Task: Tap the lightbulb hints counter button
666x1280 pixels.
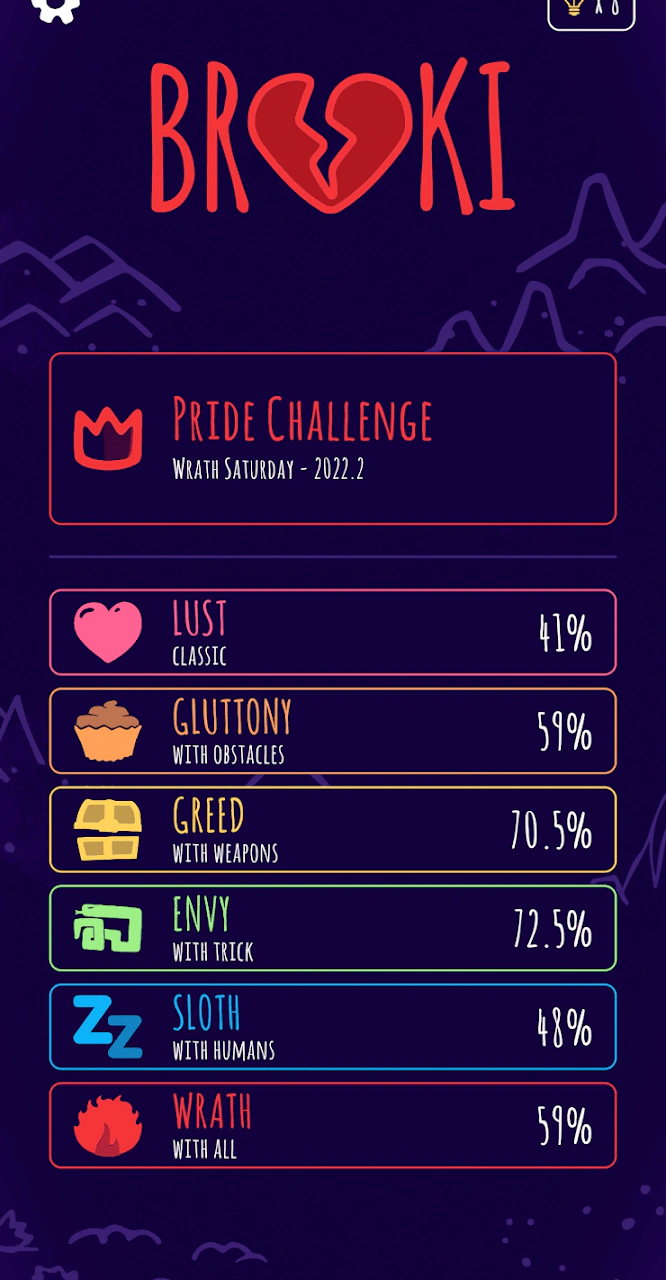Action: (x=591, y=10)
